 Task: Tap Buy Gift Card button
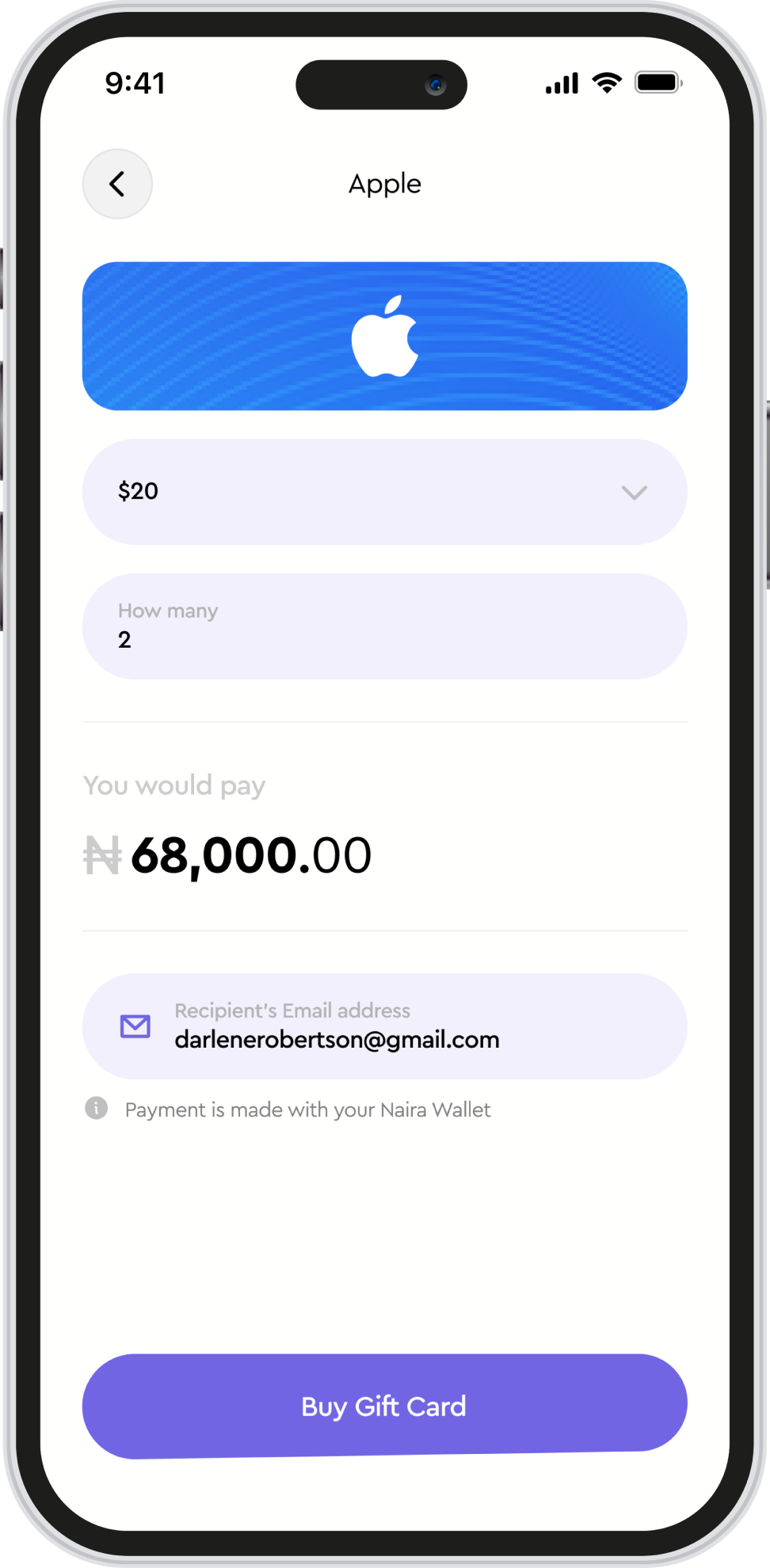[385, 1406]
